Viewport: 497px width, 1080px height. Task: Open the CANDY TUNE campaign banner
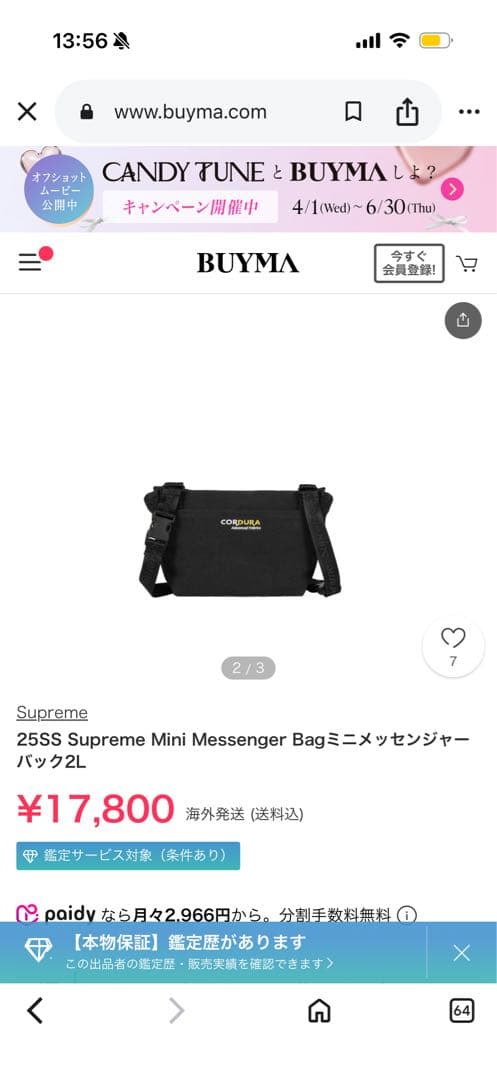click(x=248, y=189)
